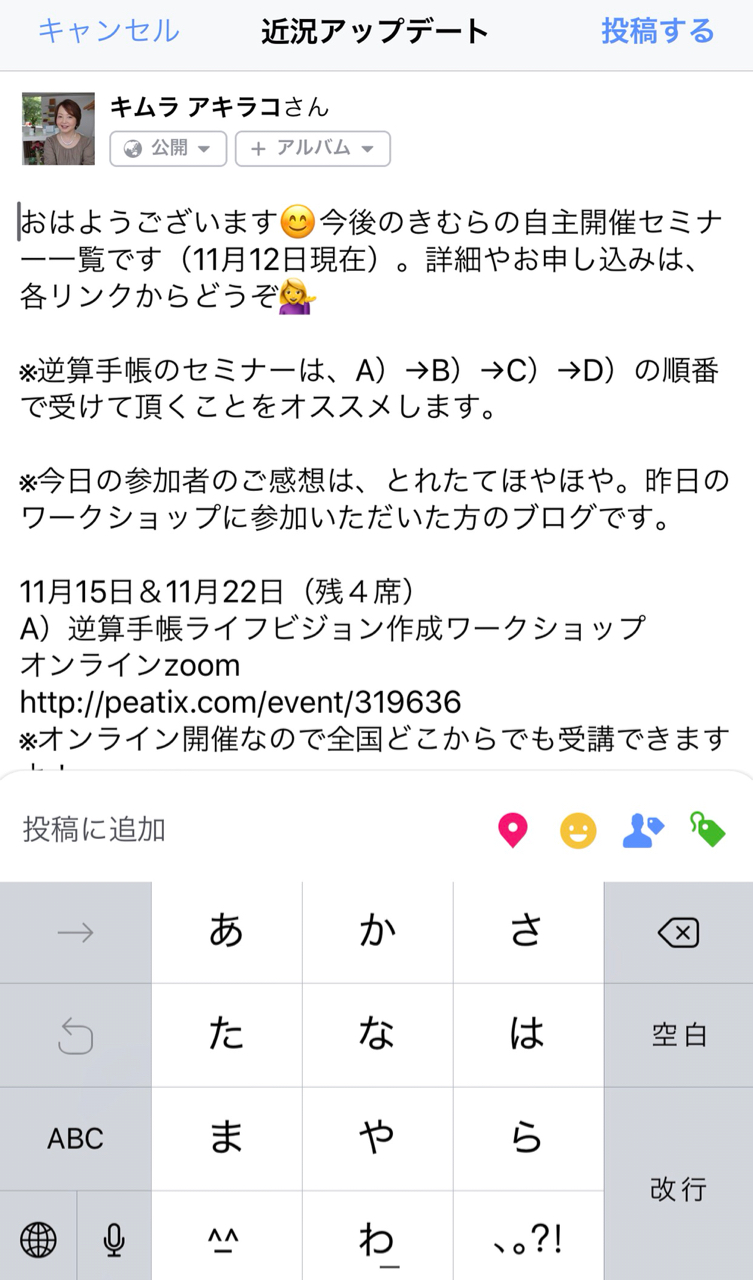
Task: Add a feeling with the smiley icon
Action: pyautogui.click(x=578, y=830)
